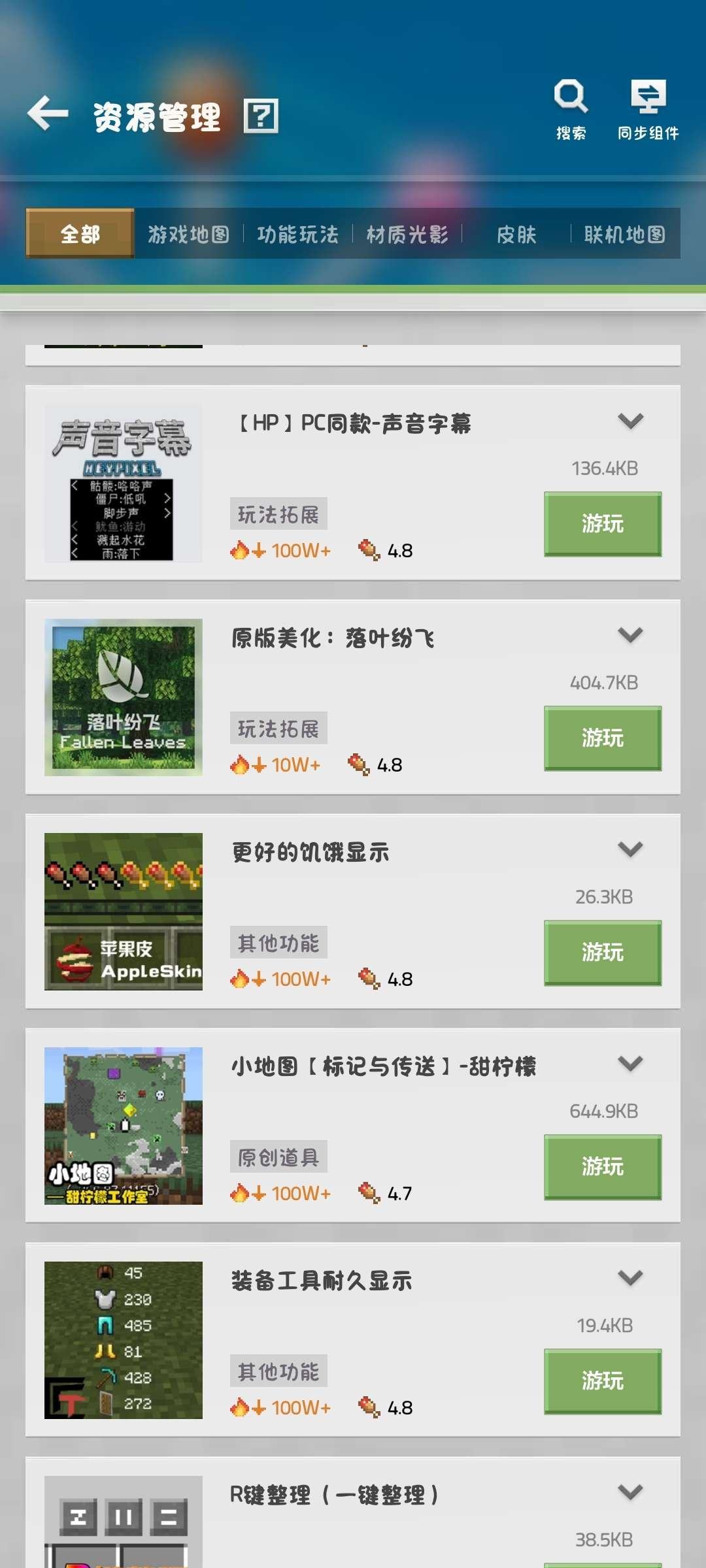
Task: Click the rating drumstick icon on 落叶纷飞
Action: point(360,763)
